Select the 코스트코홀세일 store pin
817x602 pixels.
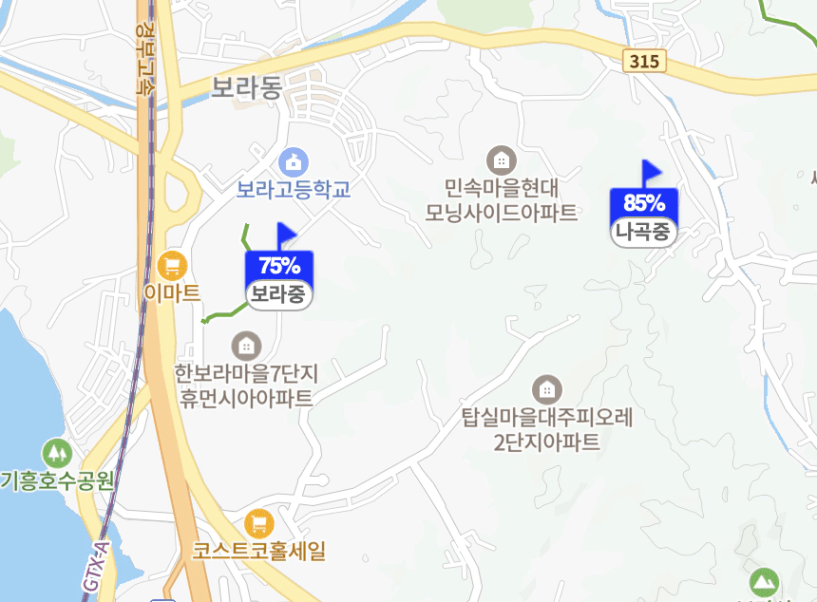(259, 523)
